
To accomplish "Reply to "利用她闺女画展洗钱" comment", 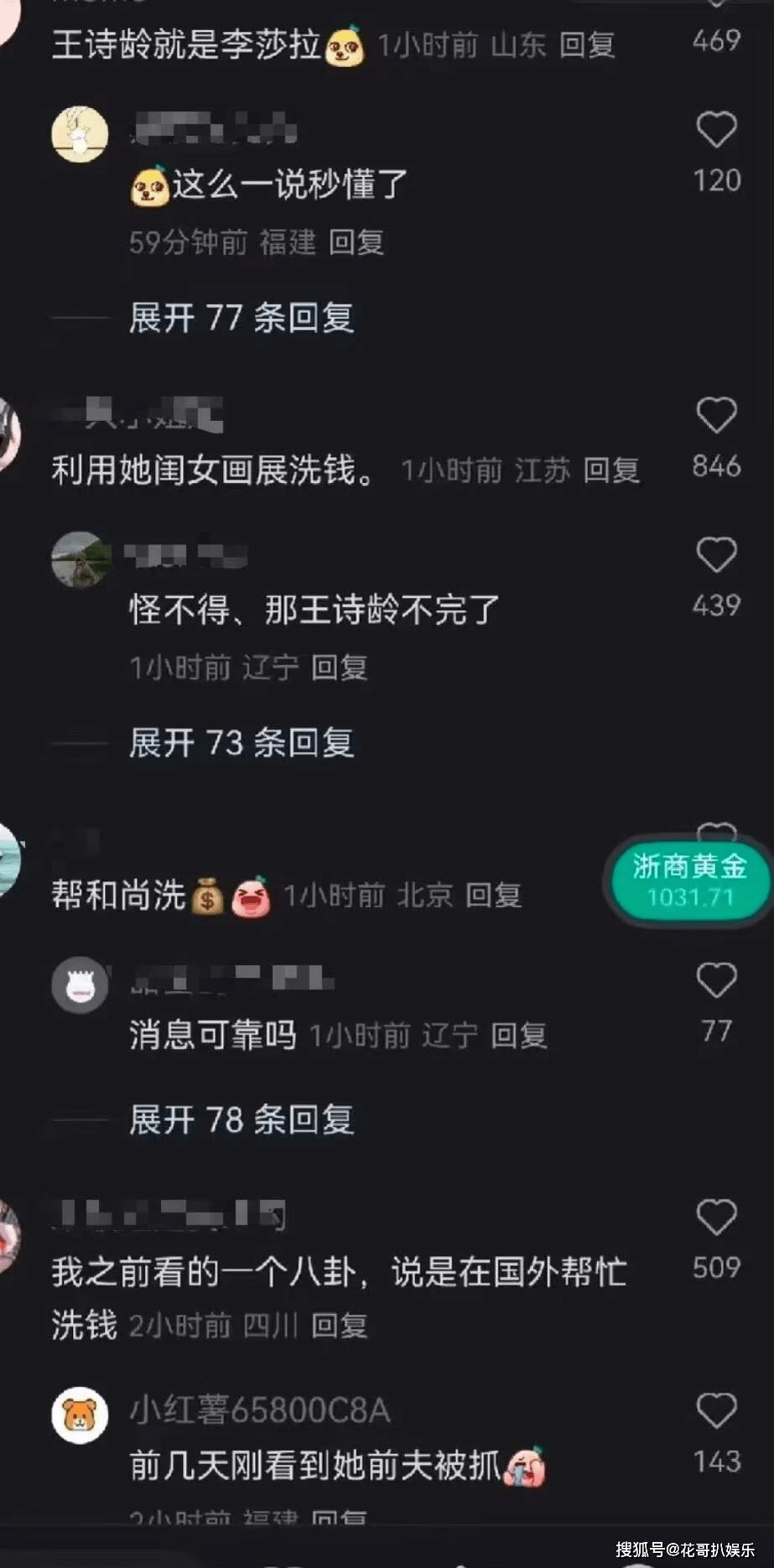I will 611,470.
